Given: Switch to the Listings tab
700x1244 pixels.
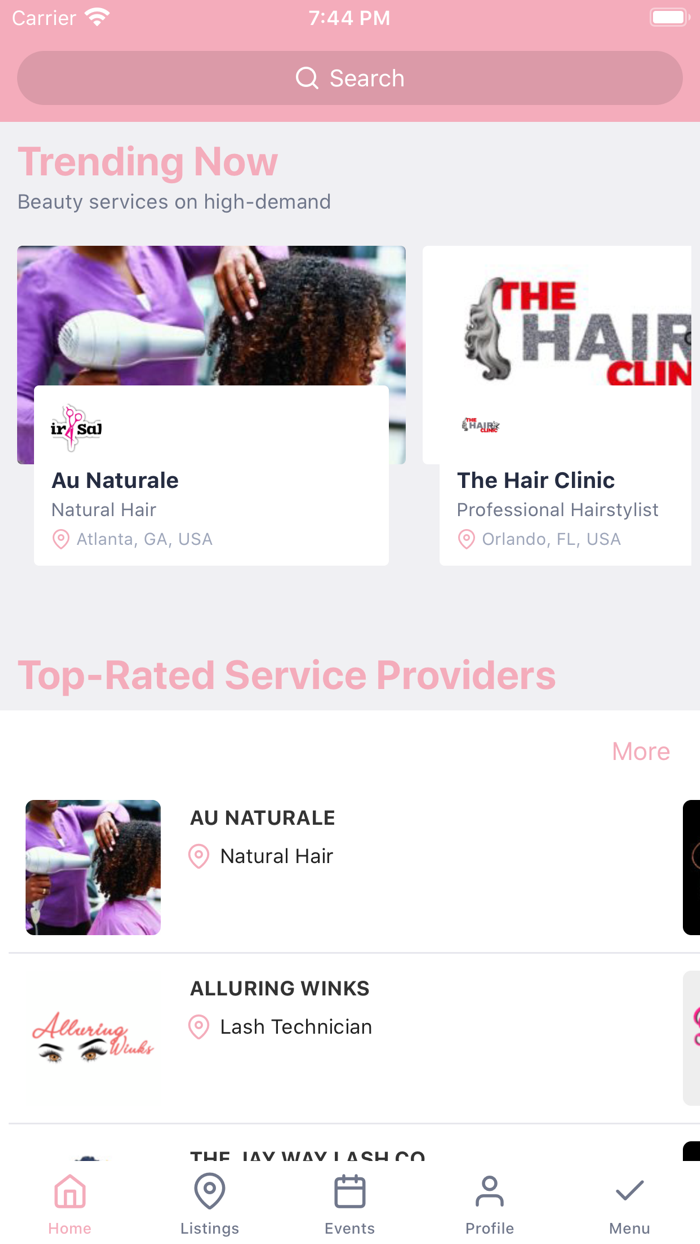Looking at the screenshot, I should [x=210, y=1205].
